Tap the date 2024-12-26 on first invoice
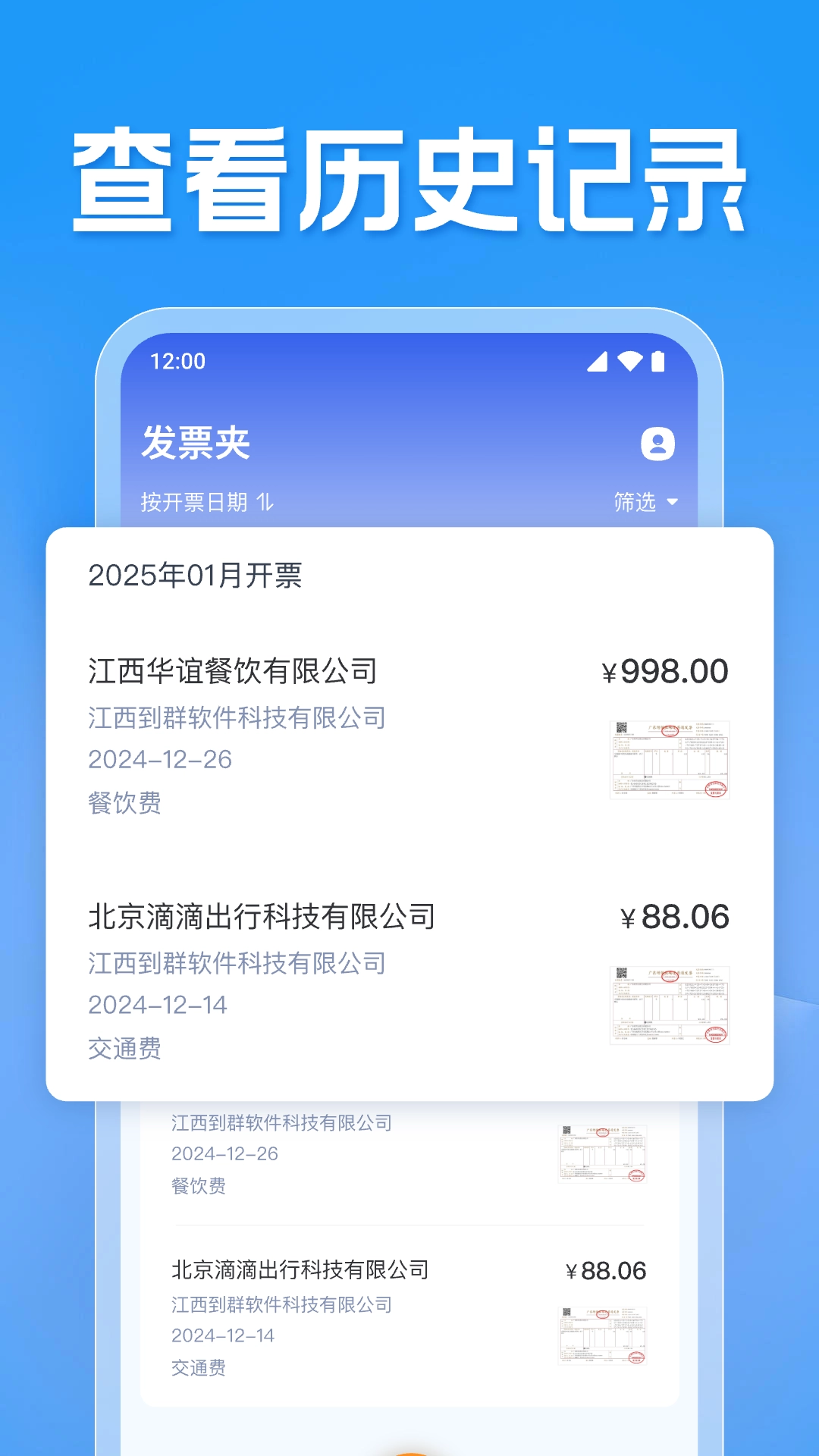The height and width of the screenshot is (1456, 819). tap(159, 760)
